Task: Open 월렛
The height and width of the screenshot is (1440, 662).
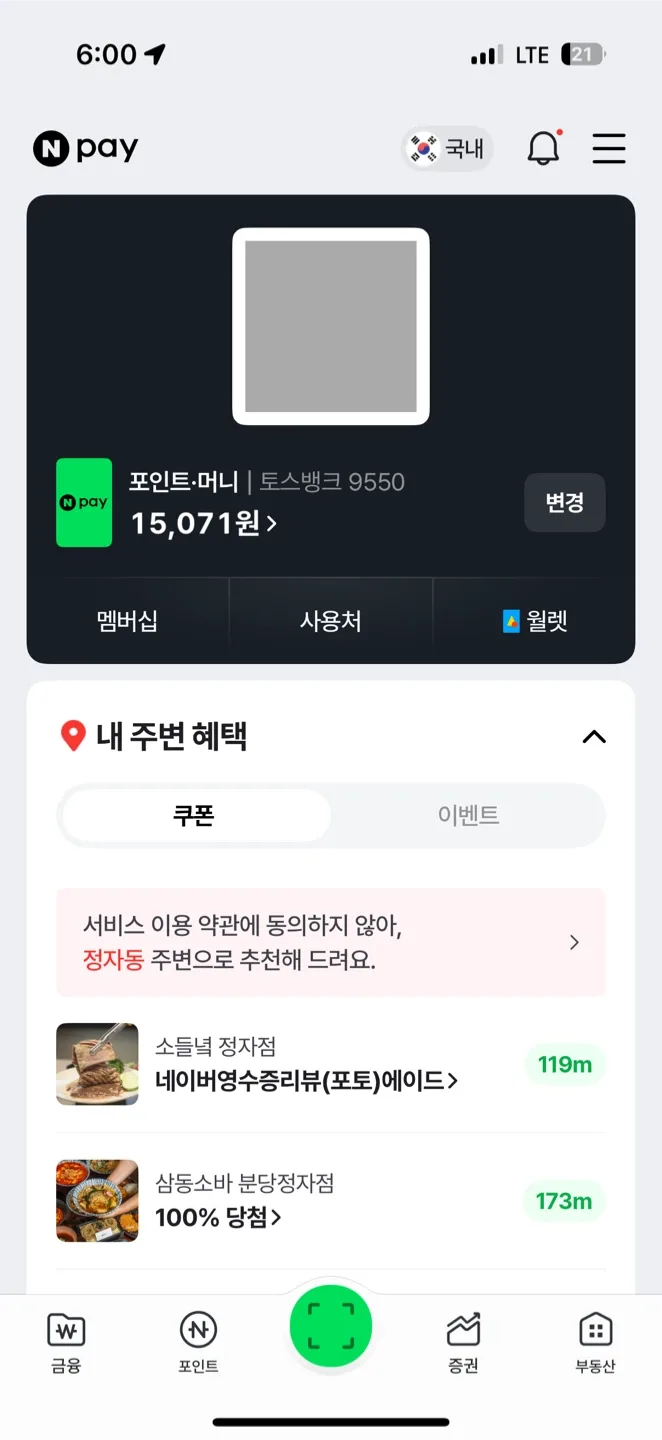Action: (x=534, y=621)
